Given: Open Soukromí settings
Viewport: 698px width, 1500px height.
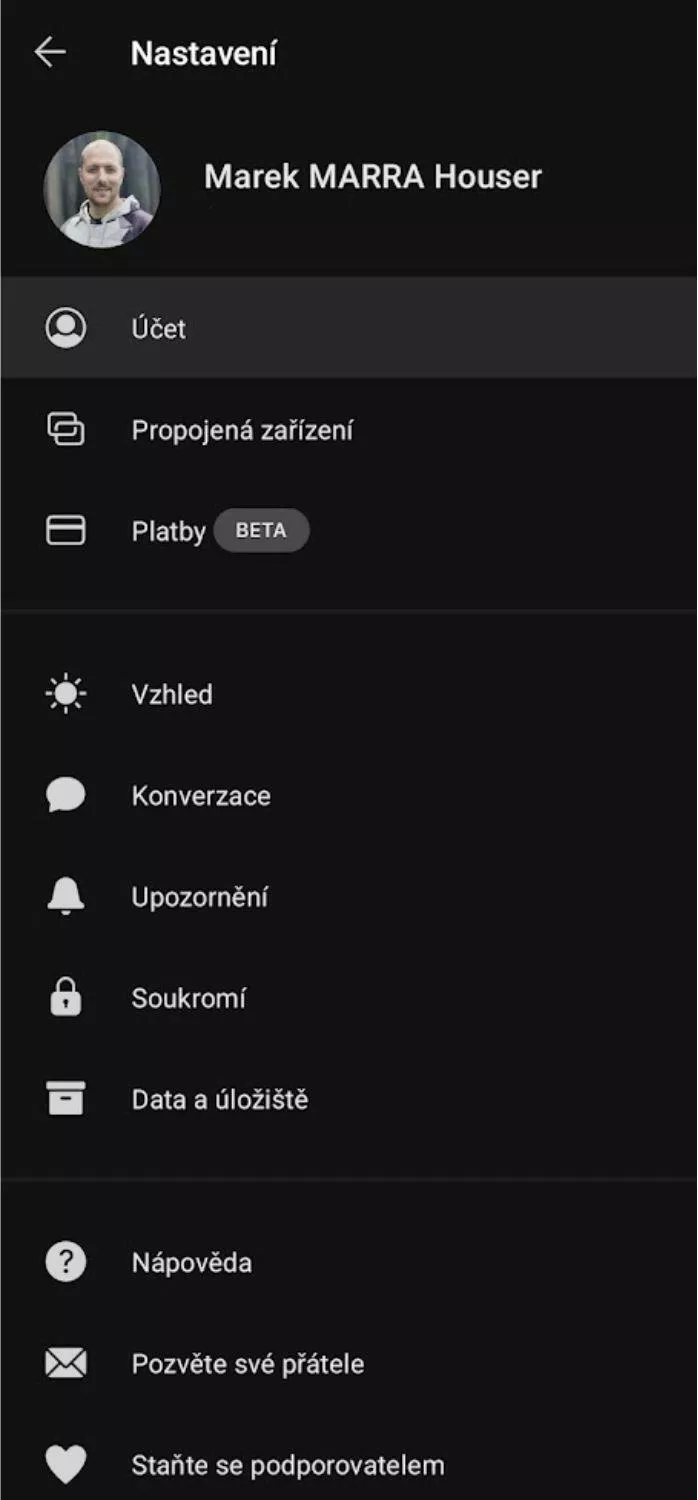Looking at the screenshot, I should pyautogui.click(x=349, y=998).
